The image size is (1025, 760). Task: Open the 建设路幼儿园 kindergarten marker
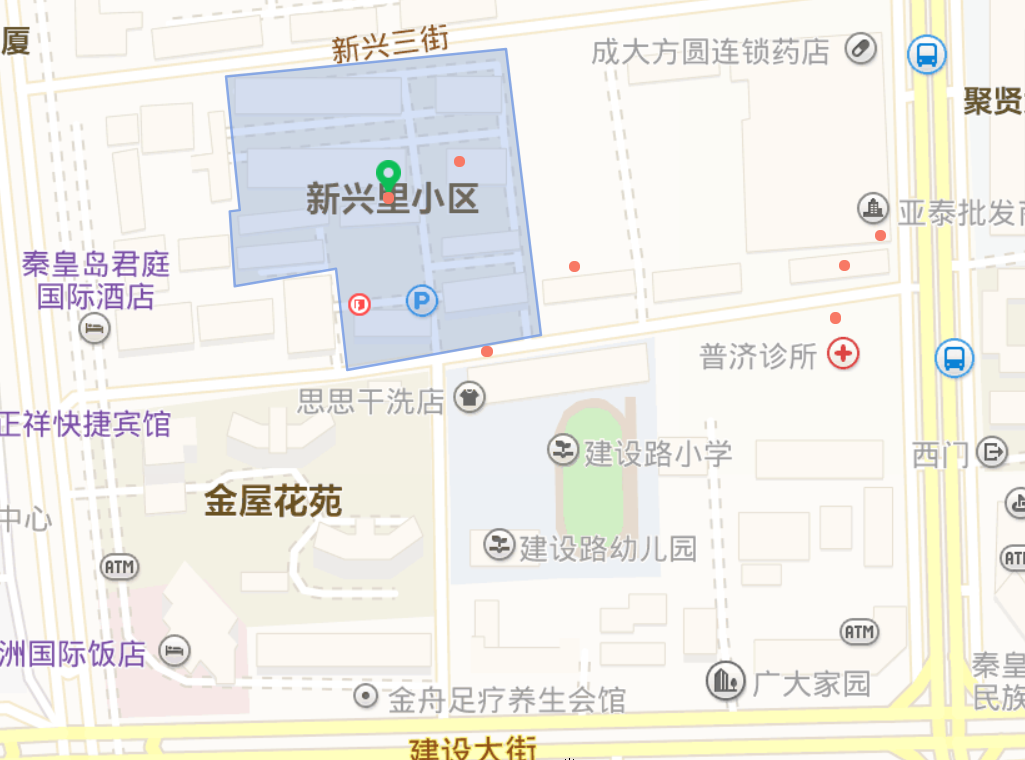(x=498, y=546)
